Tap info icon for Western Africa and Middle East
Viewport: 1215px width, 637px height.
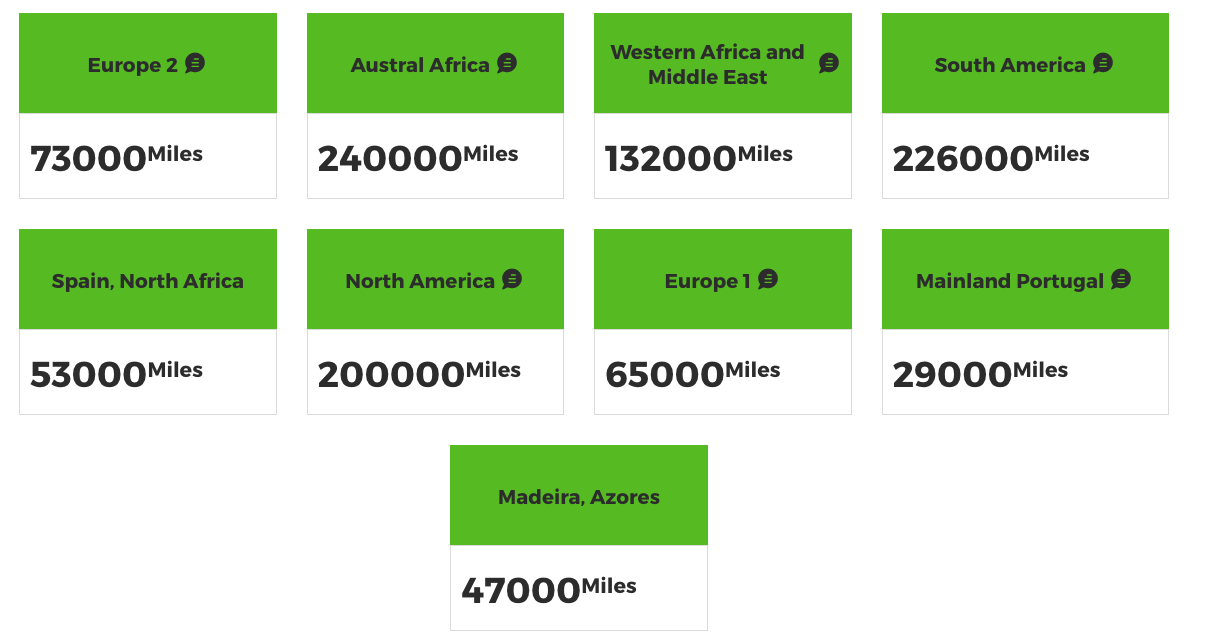[829, 63]
